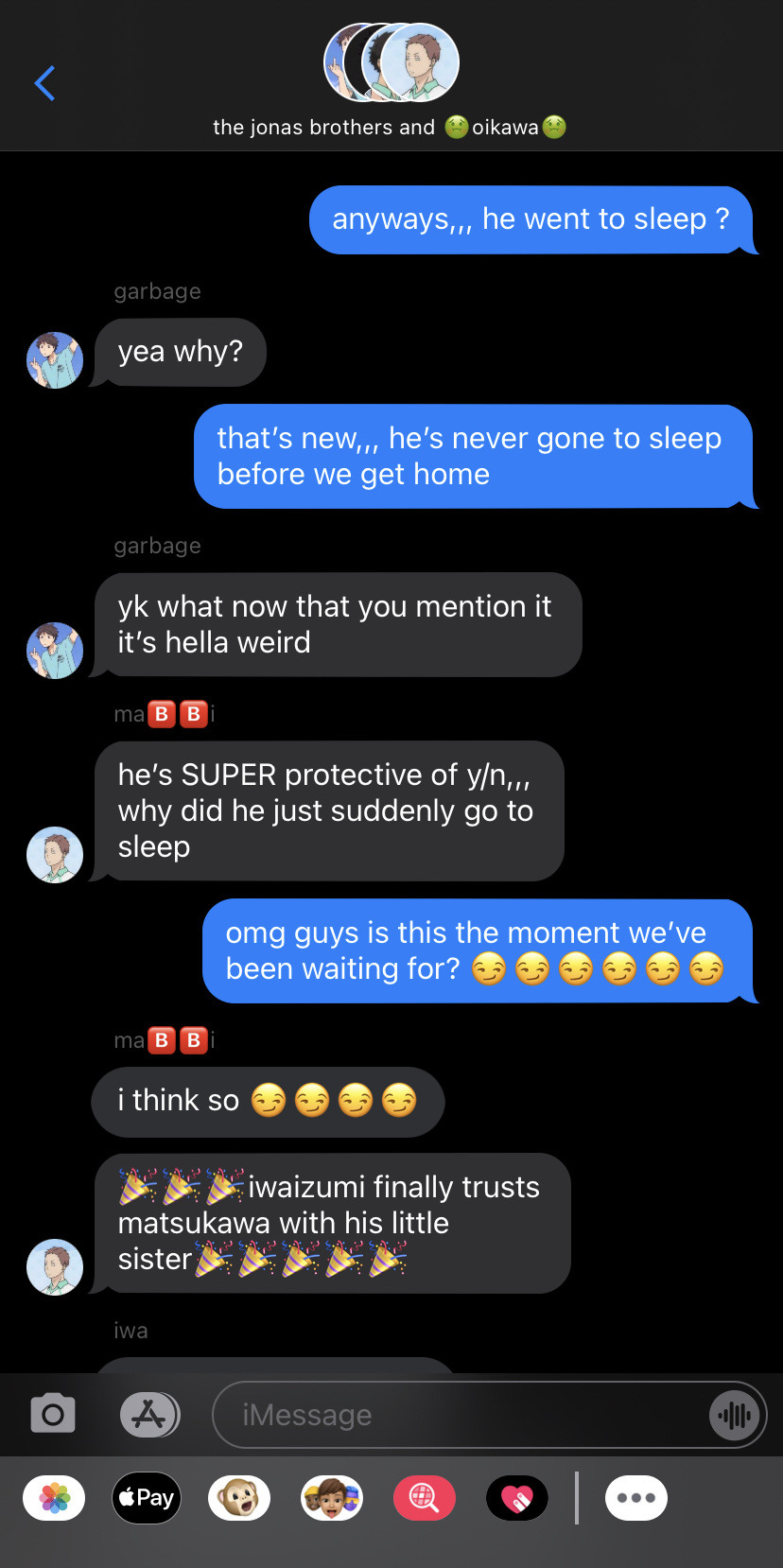Screen dimensions: 783x1568
Task: Open the Photos iMessage app
Action: click(x=54, y=1498)
